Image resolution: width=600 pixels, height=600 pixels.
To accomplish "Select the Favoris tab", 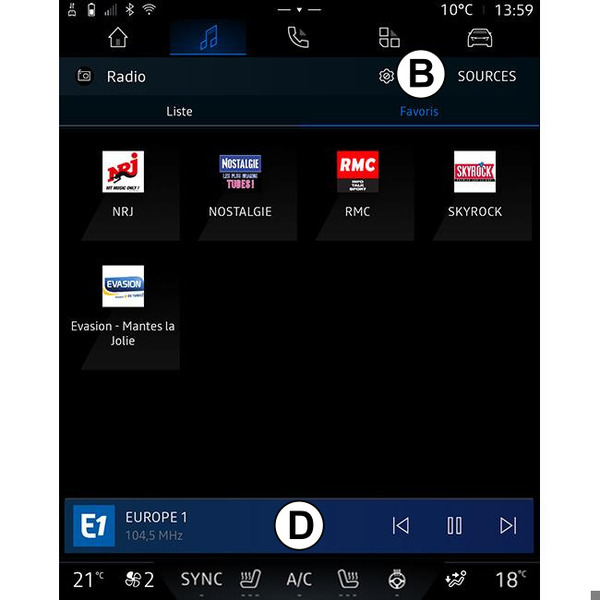I will 418,111.
